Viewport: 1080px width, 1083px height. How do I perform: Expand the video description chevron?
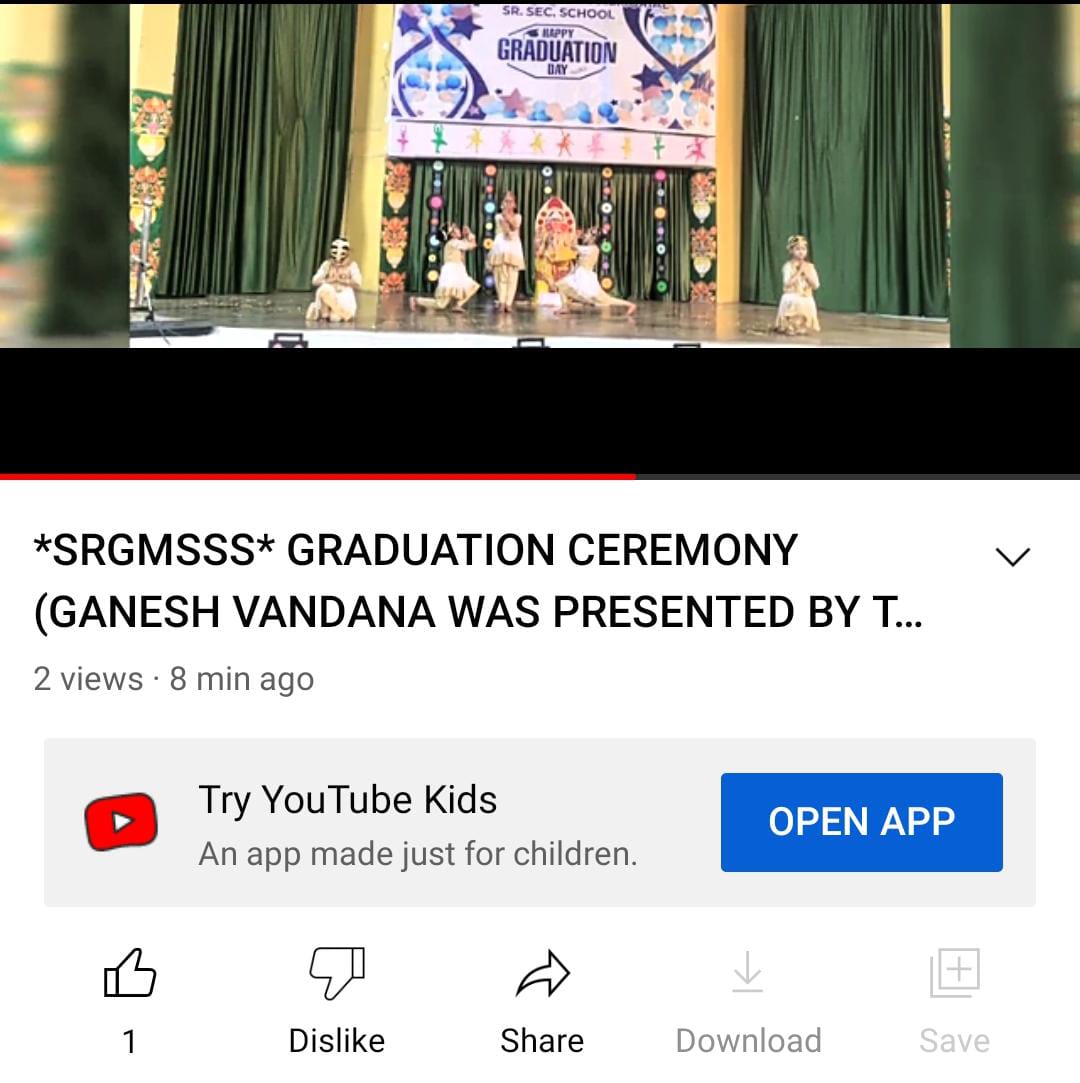(x=1013, y=557)
